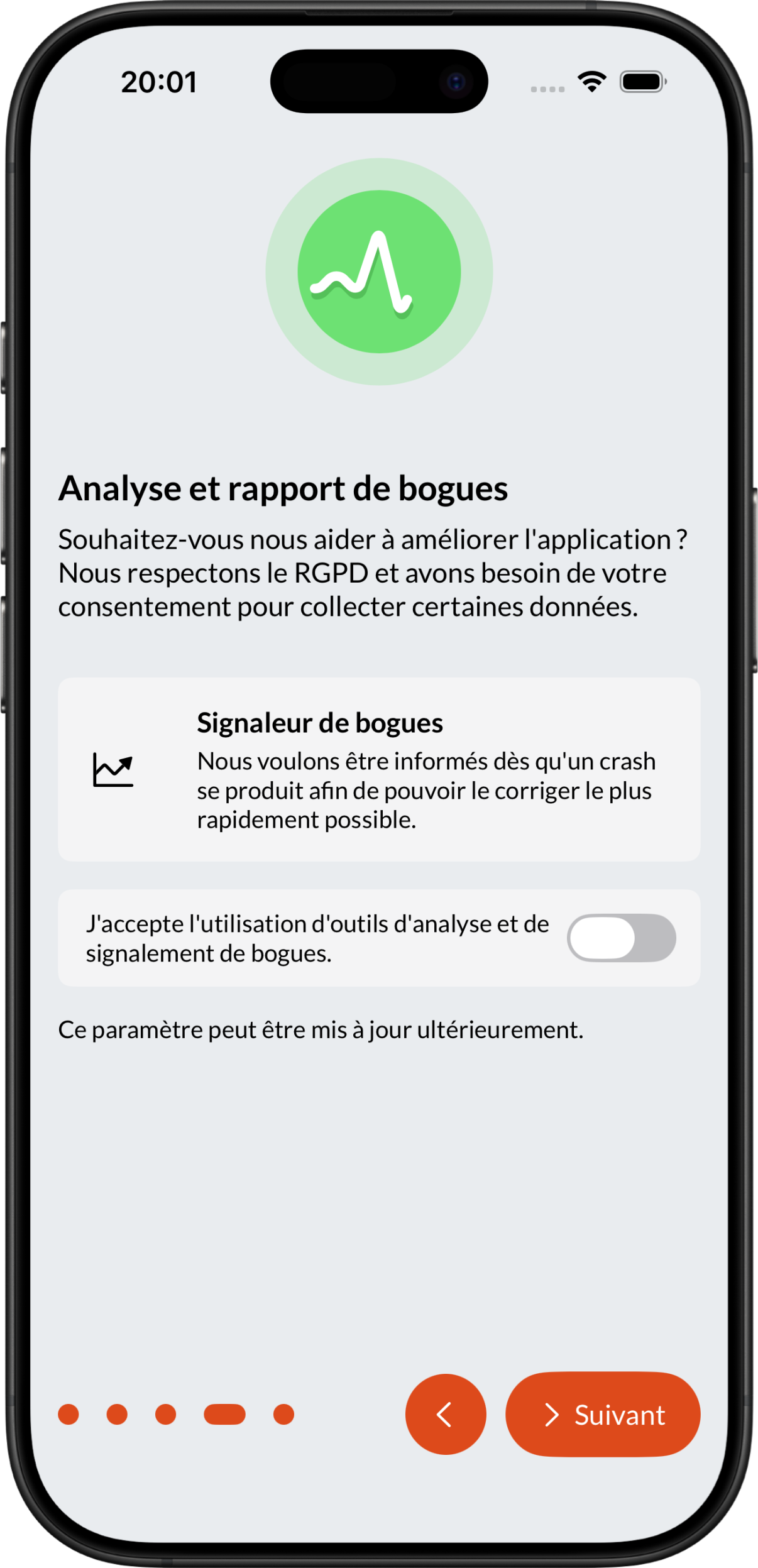Tap the Suivant button to continue
Image resolution: width=758 pixels, height=1568 pixels.
602,1415
